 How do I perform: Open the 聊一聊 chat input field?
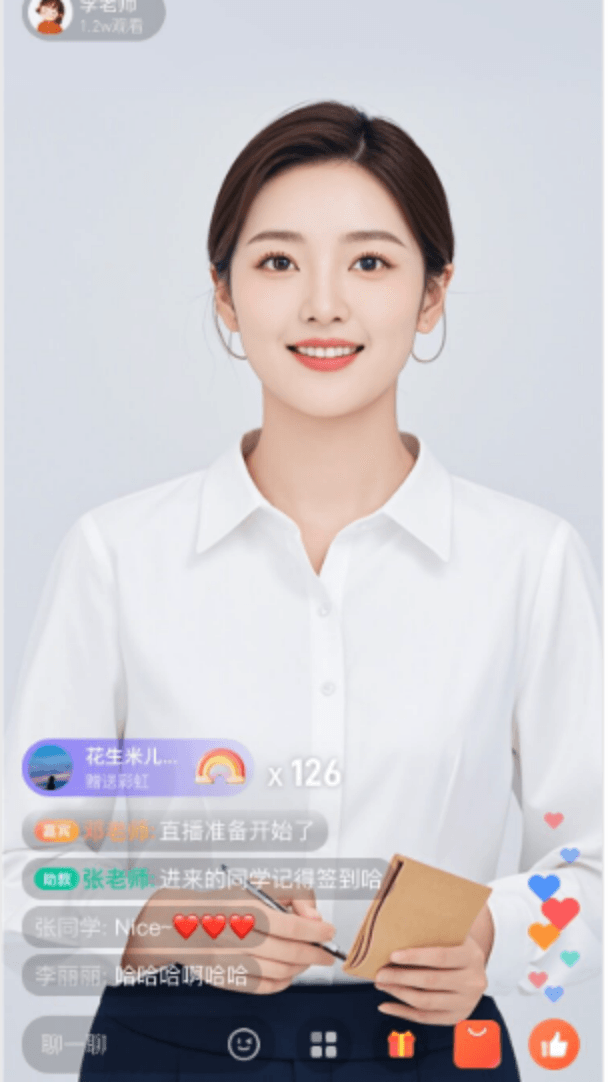(x=110, y=1045)
